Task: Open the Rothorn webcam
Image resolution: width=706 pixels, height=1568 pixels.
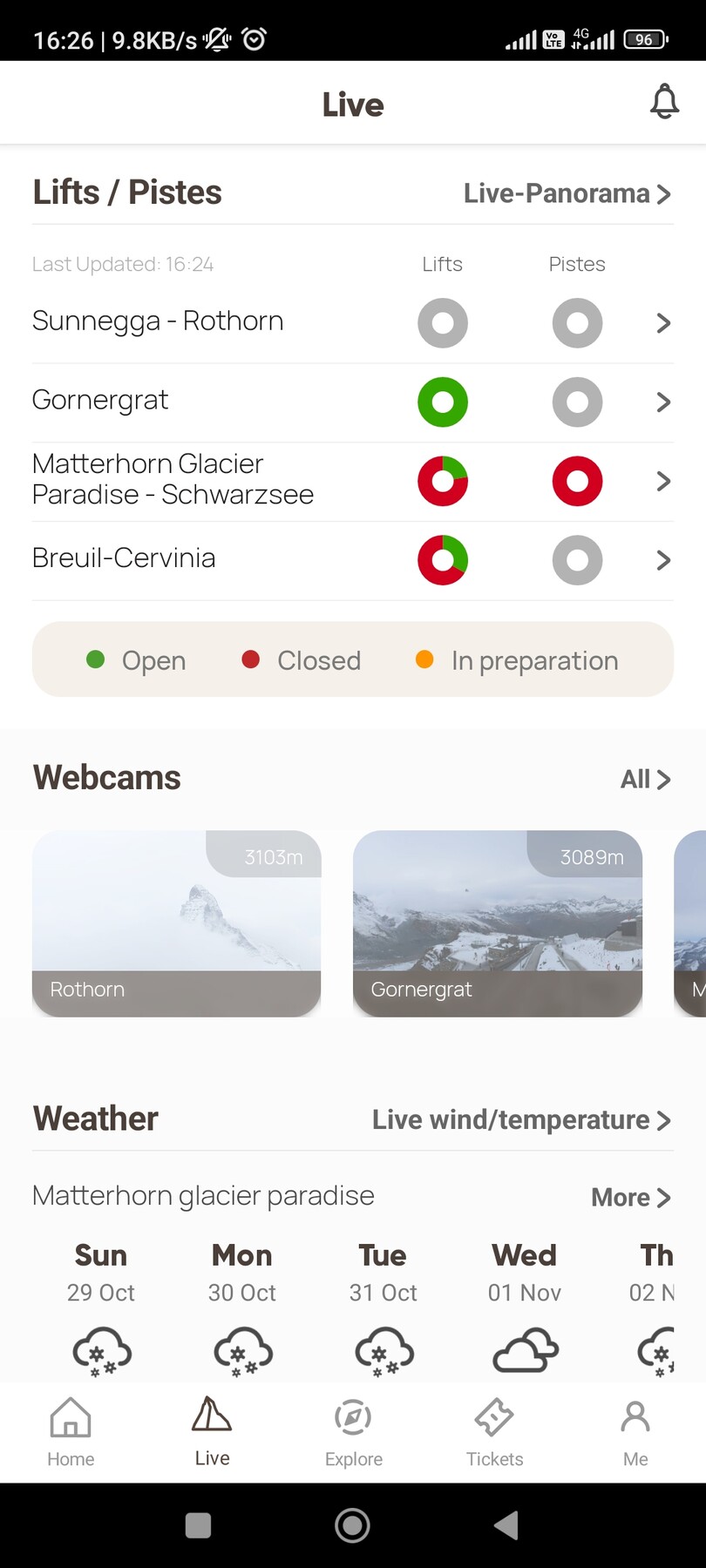Action: click(176, 923)
